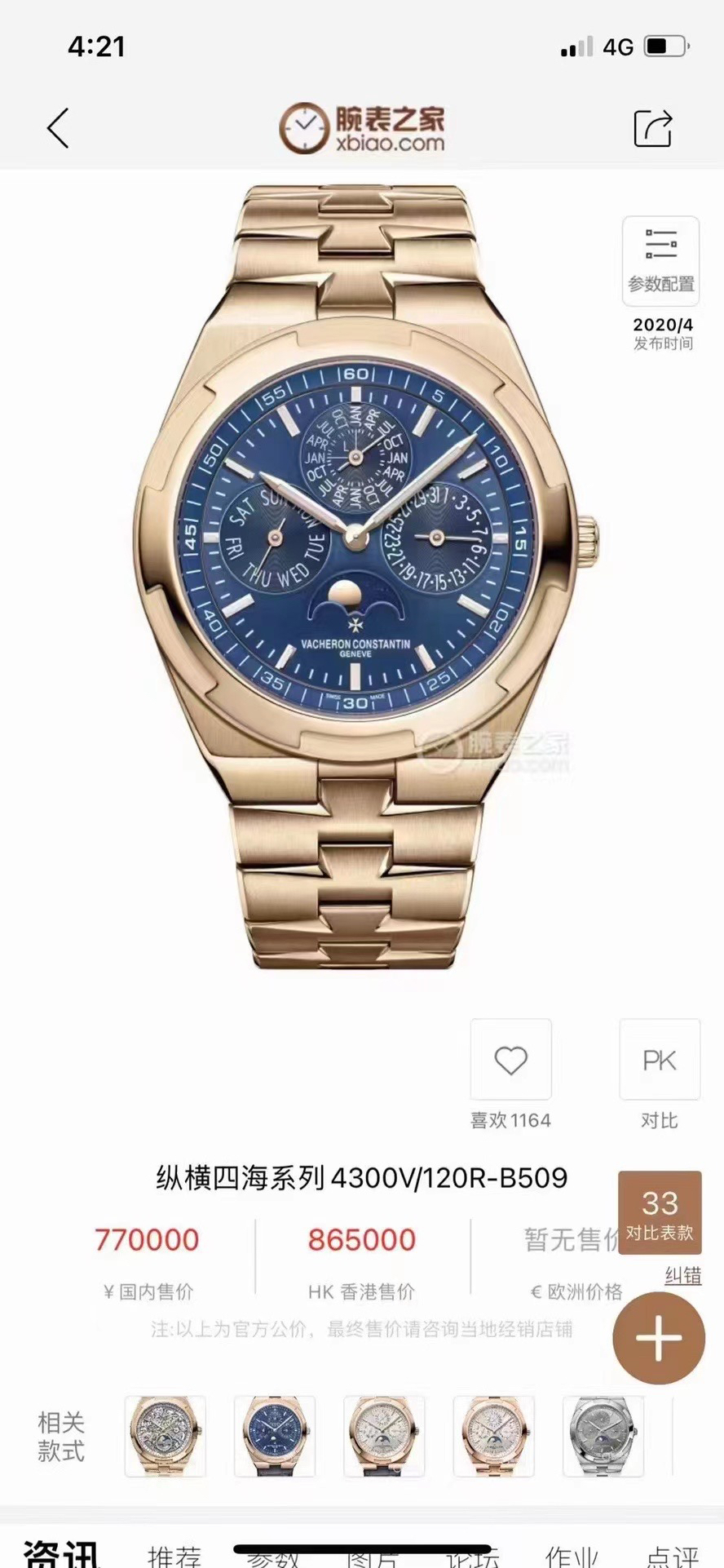The width and height of the screenshot is (724, 1568).
Task: Switch to the 资讯 tab
Action: 61,1554
